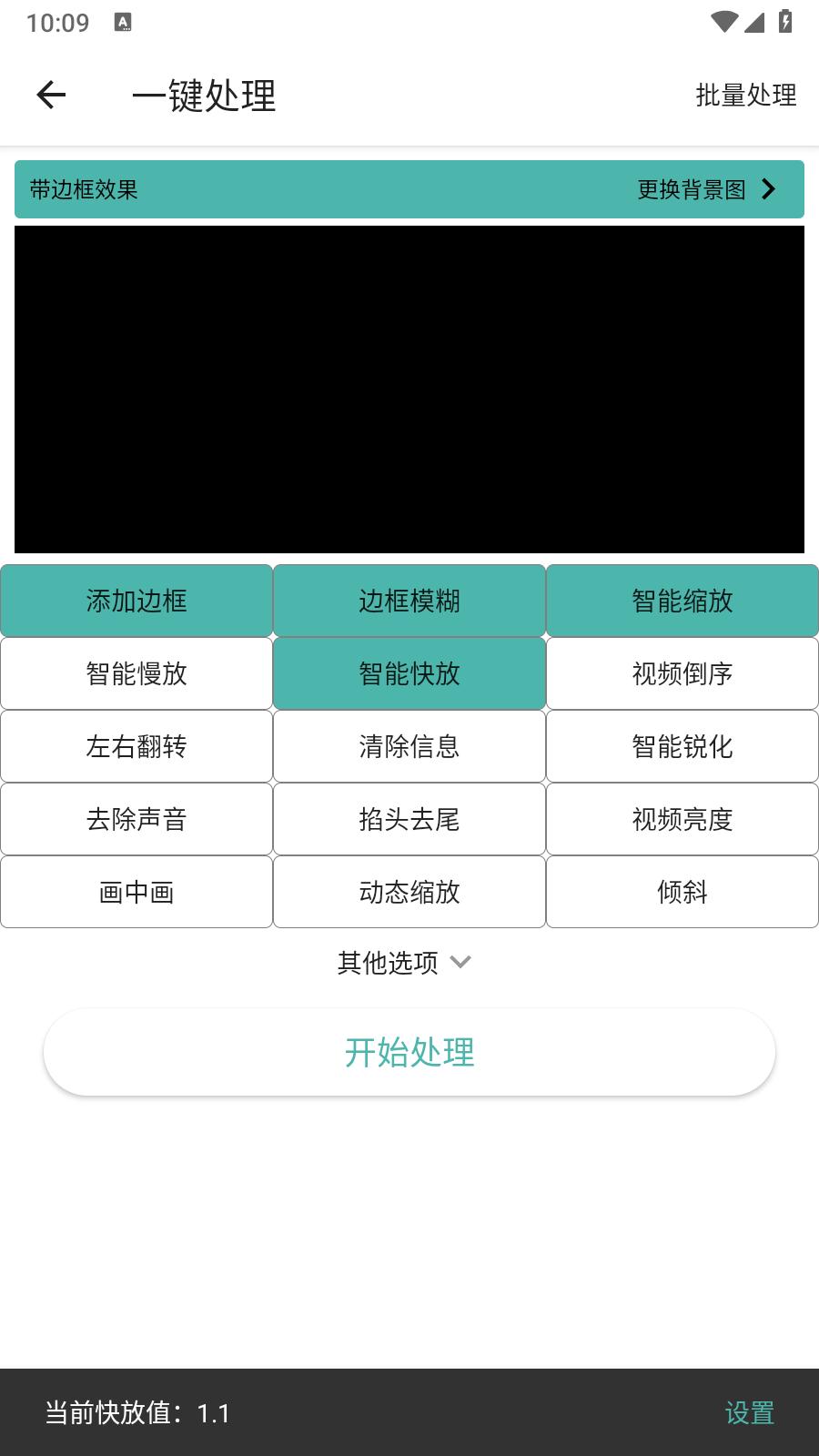
Task: Enable the 智能慢放 option
Action: pos(136,673)
